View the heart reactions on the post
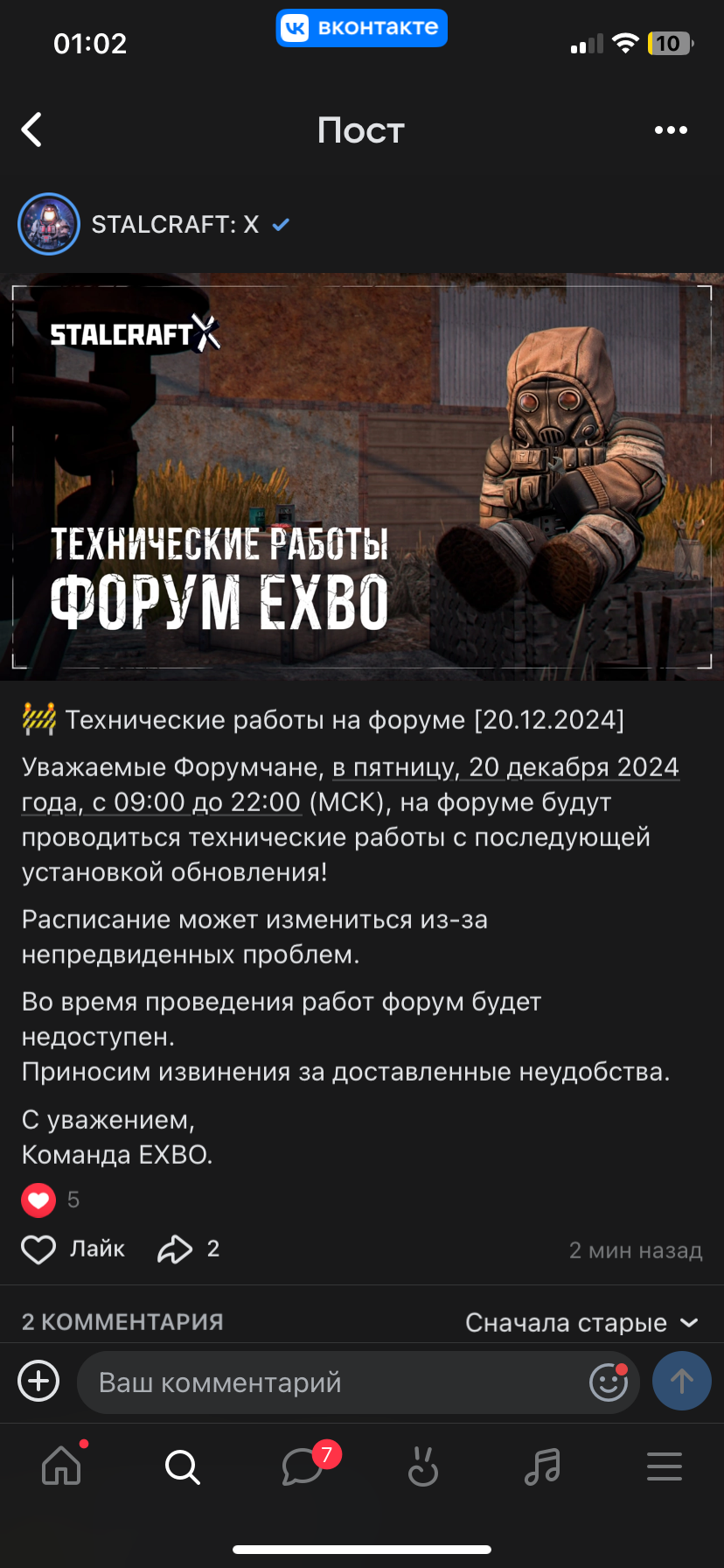Image resolution: width=724 pixels, height=1568 pixels. click(38, 1200)
